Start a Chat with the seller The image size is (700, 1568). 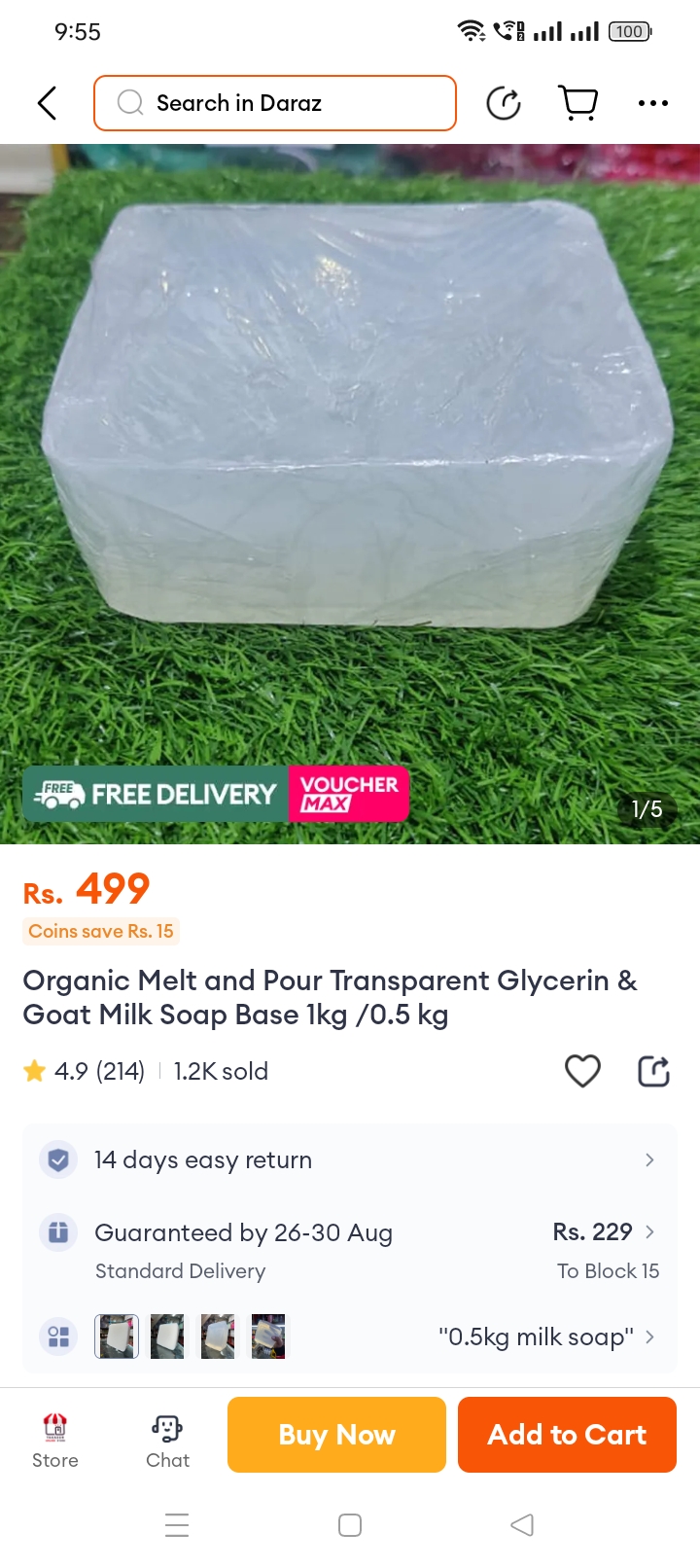coord(167,1440)
